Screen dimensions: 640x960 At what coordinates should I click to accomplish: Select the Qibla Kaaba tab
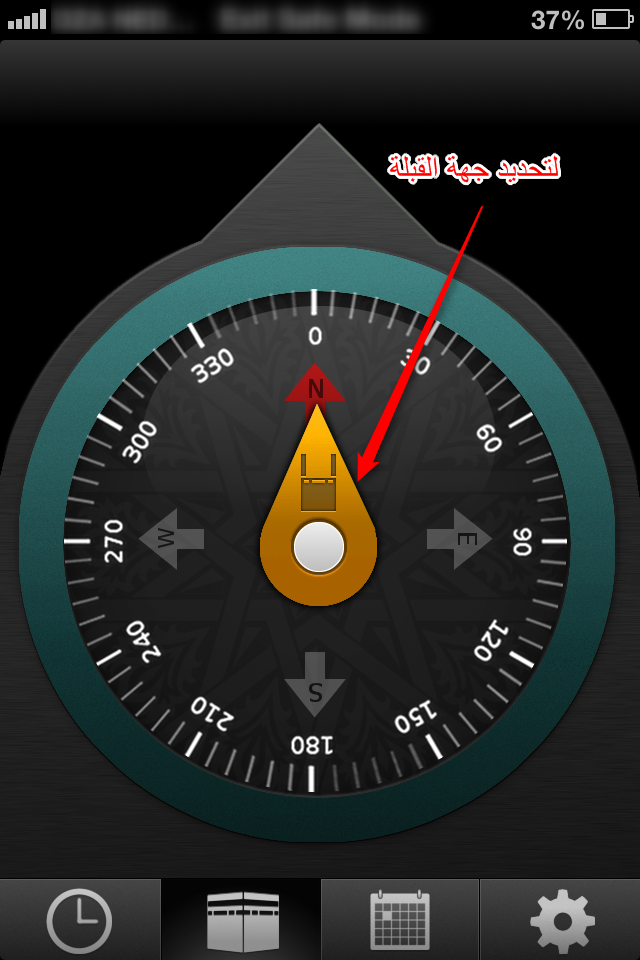coord(241,920)
